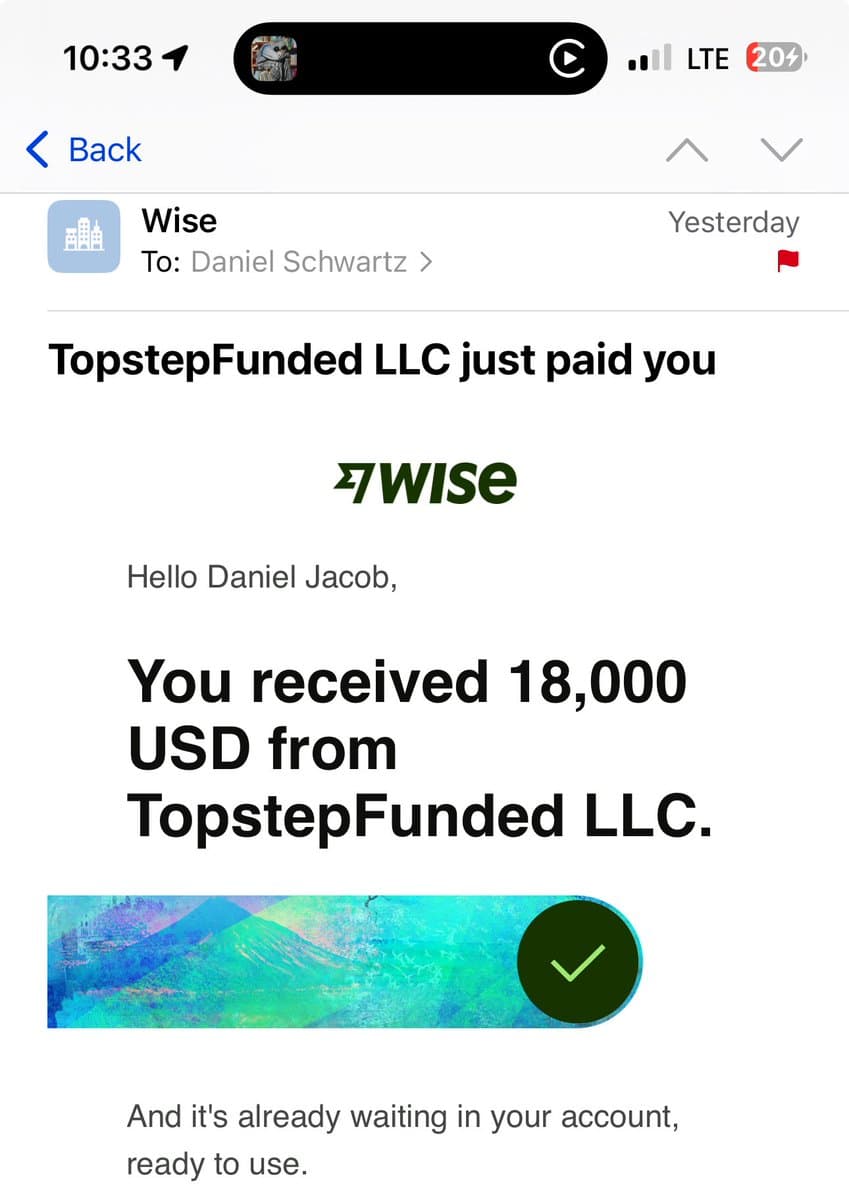Jump to the next email

pyautogui.click(x=781, y=150)
